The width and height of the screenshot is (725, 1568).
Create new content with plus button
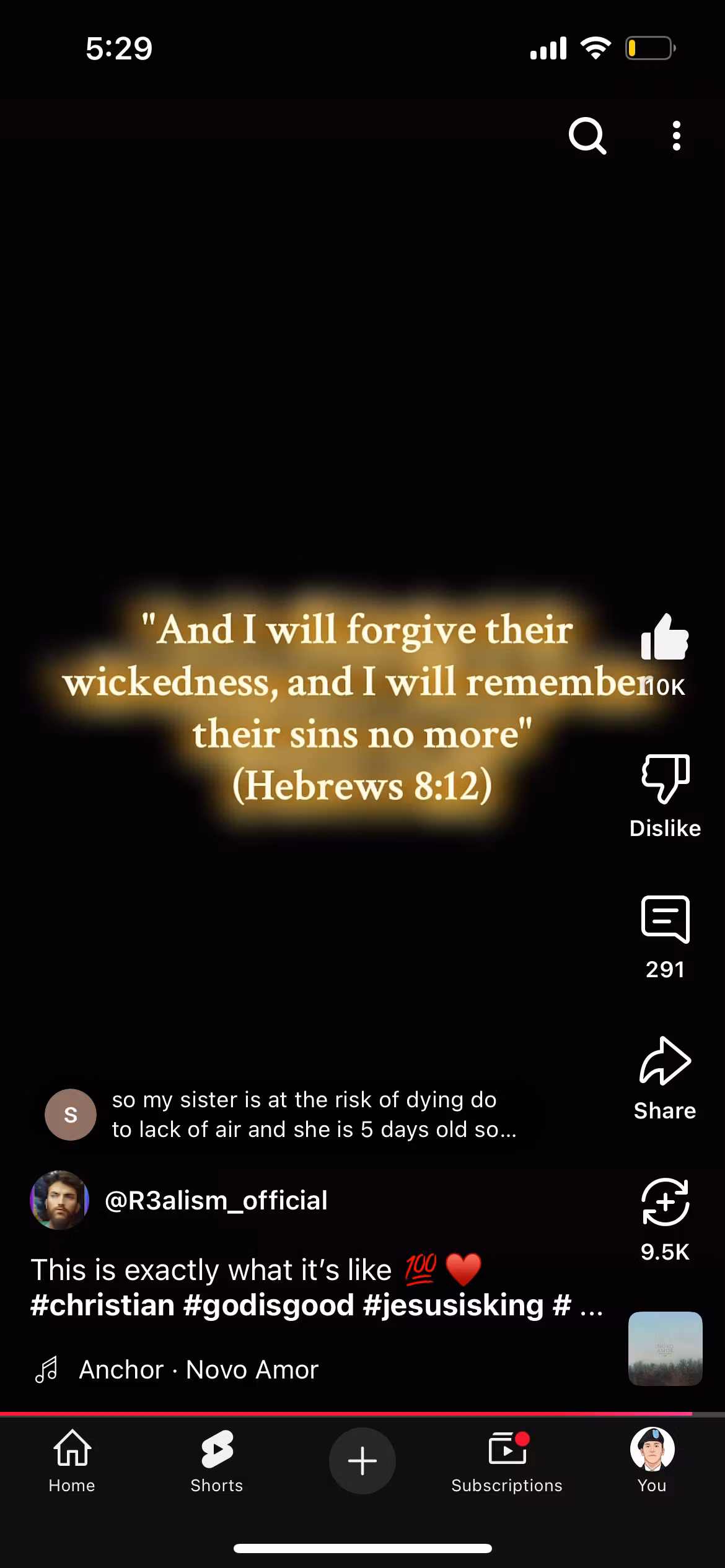coord(362,1461)
